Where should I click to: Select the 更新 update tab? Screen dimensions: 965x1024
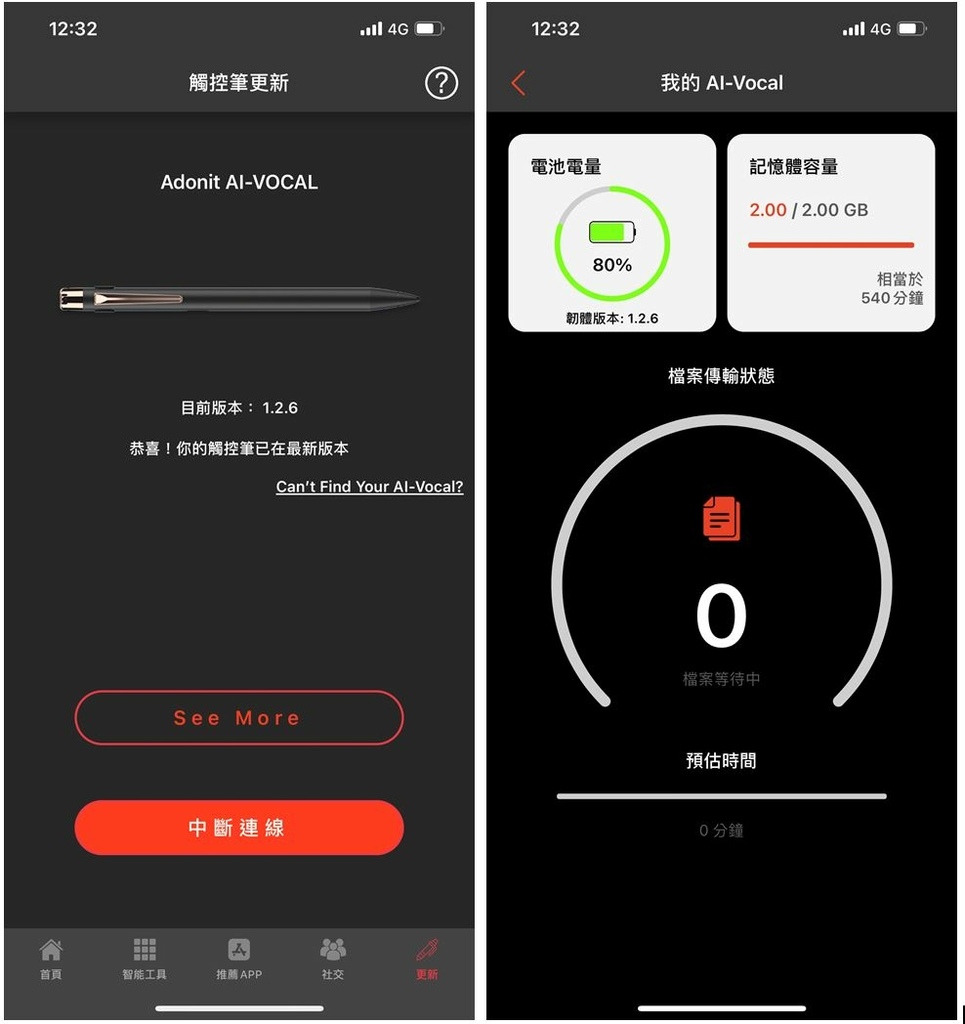click(x=427, y=958)
